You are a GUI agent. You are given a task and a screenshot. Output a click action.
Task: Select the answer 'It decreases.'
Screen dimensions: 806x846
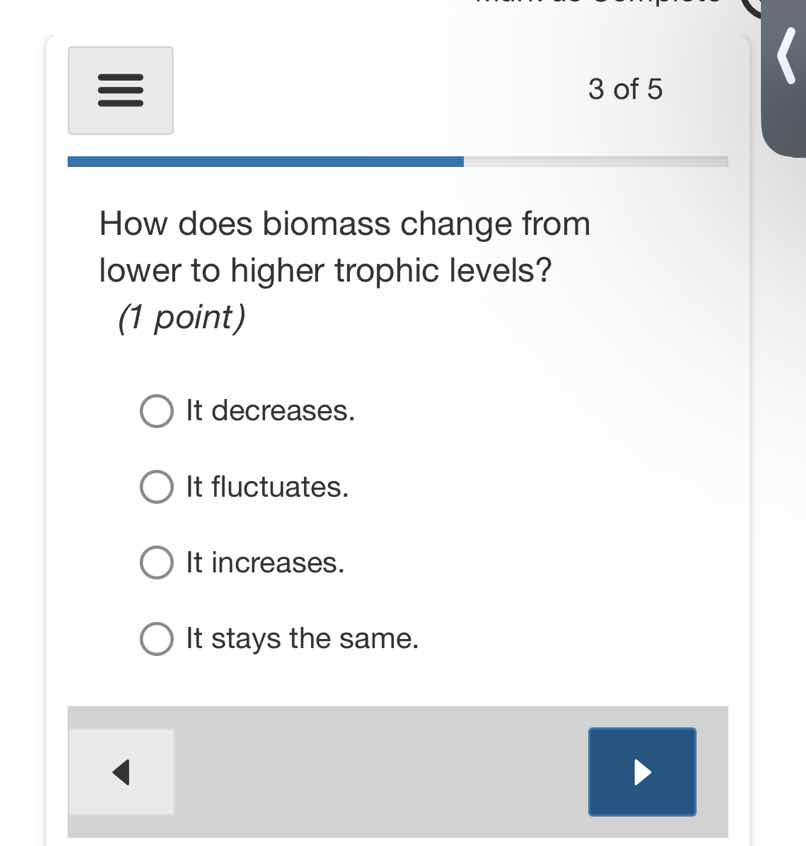[x=156, y=411]
